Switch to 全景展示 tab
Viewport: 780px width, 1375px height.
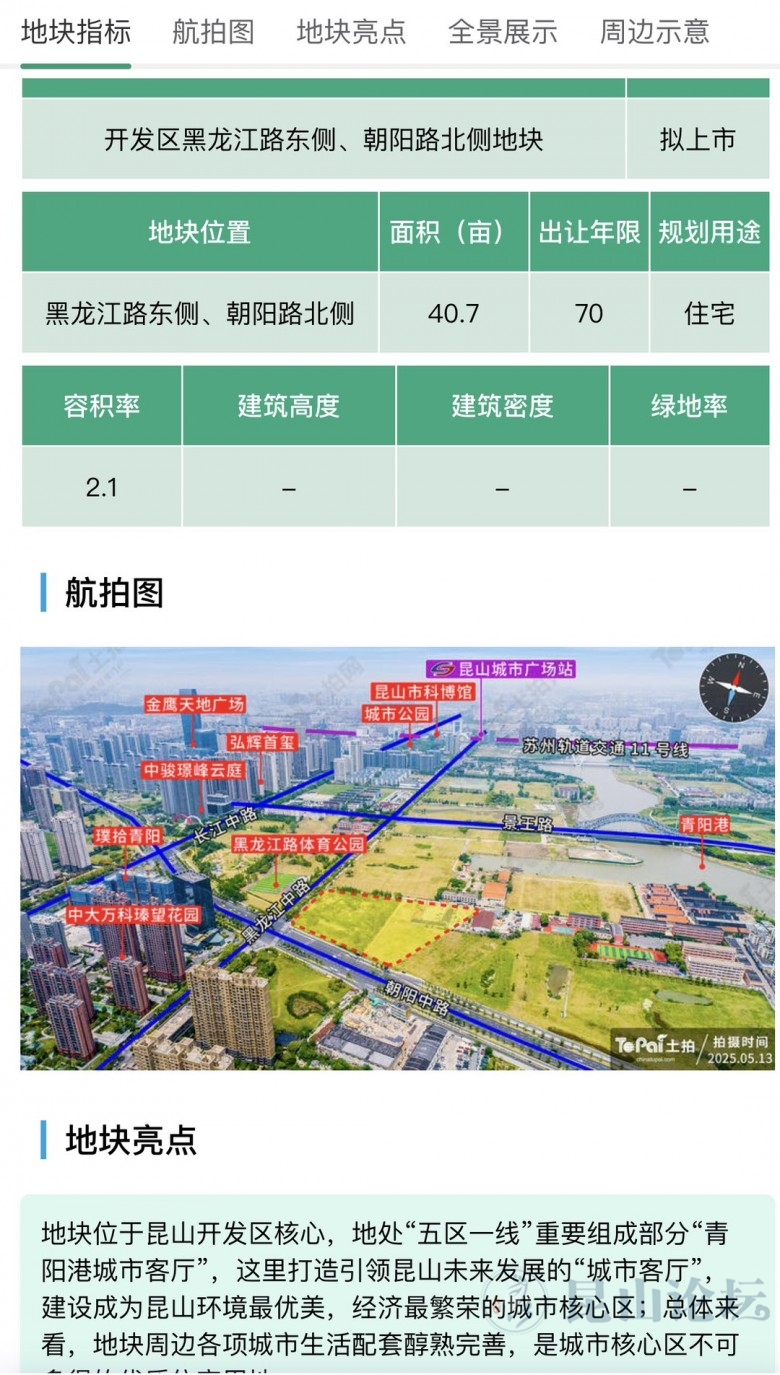[x=502, y=32]
